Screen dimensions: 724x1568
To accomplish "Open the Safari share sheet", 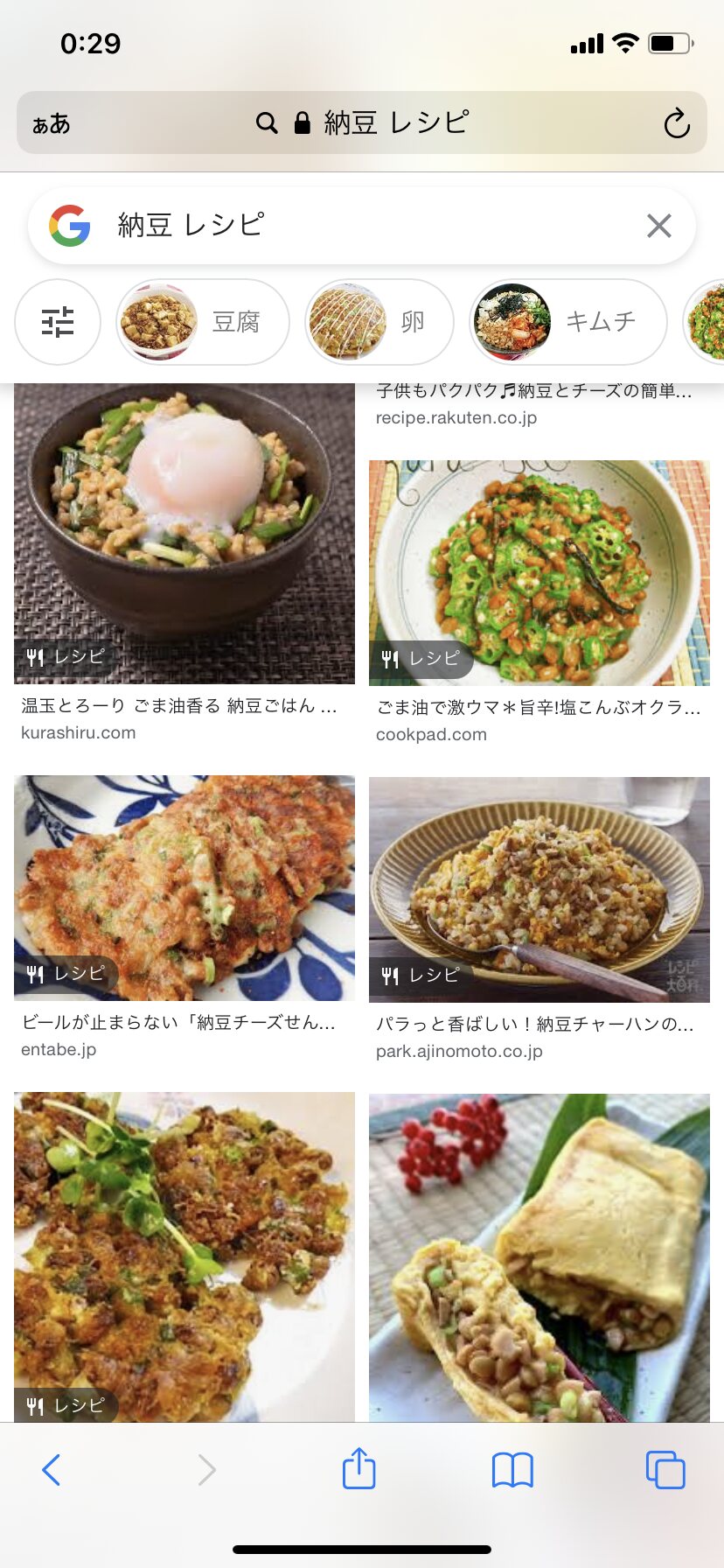I will [359, 1468].
